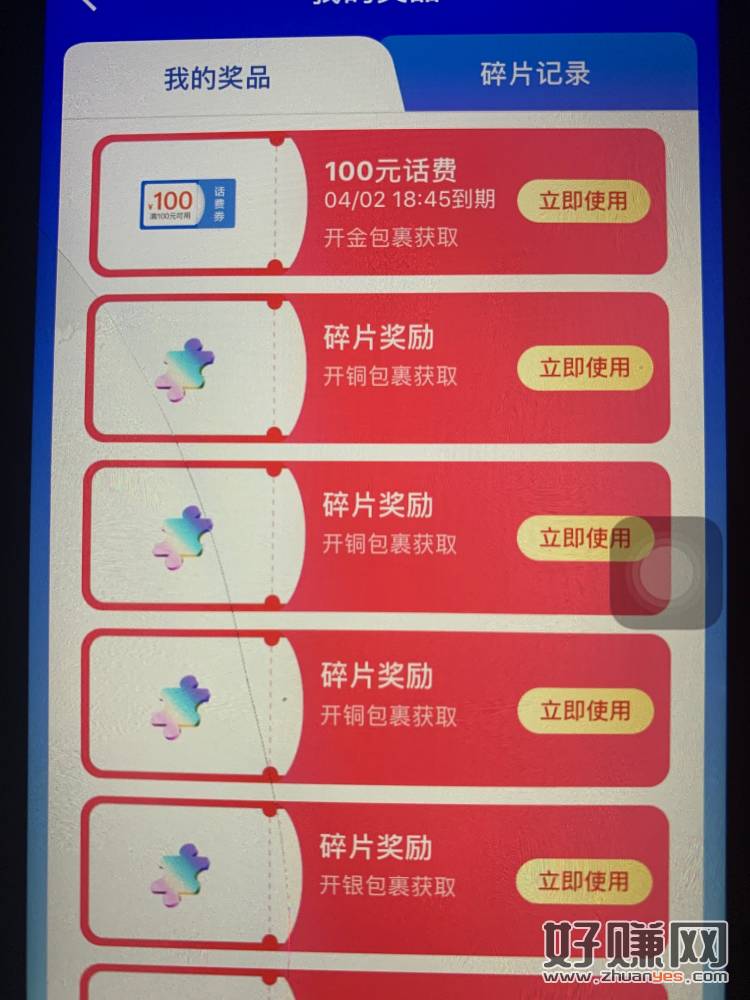
Task: Tap 立即使用 on the 开银包裹获取 reward
Action: pyautogui.click(x=583, y=881)
